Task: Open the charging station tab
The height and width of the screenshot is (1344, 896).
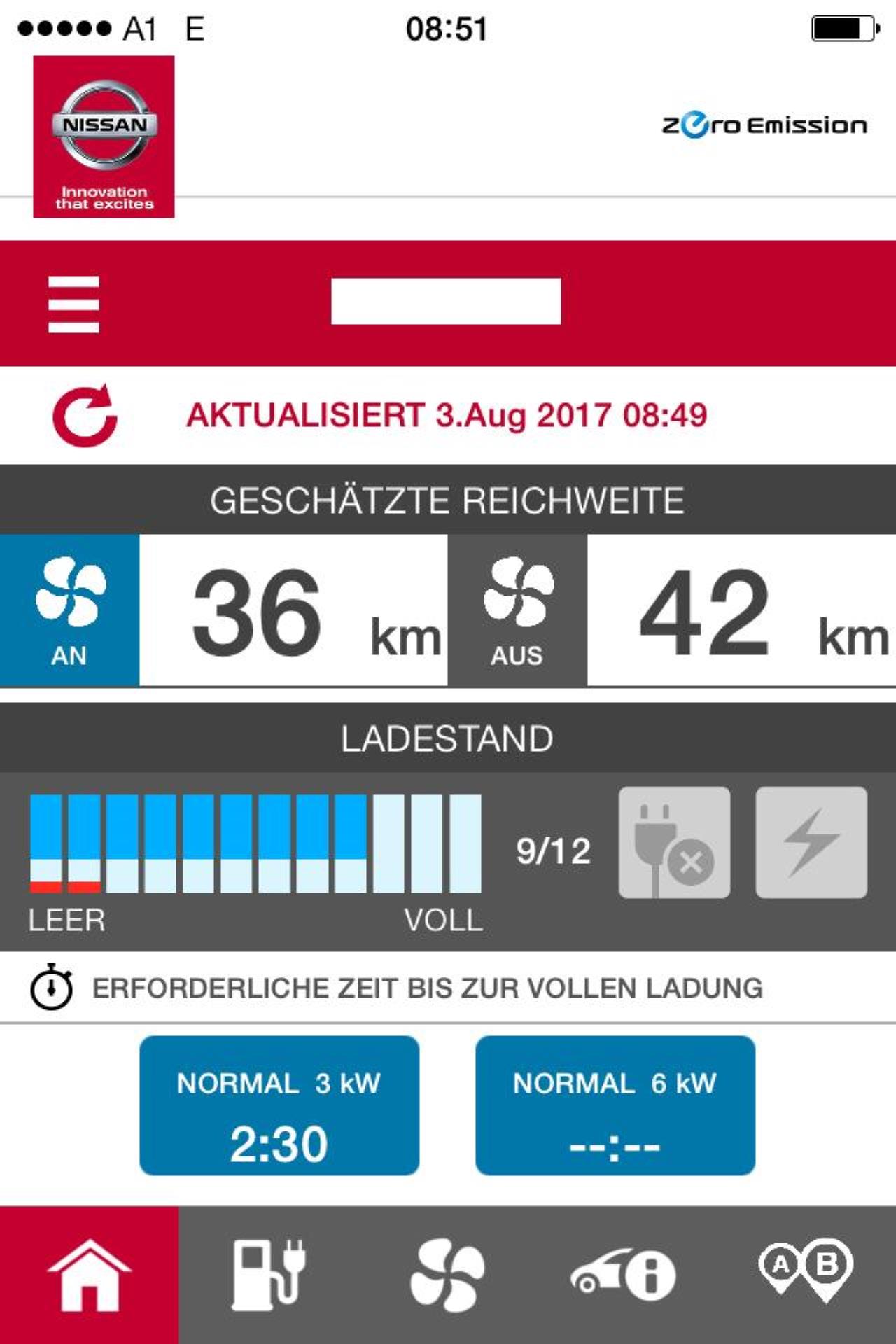Action: 269,1274
